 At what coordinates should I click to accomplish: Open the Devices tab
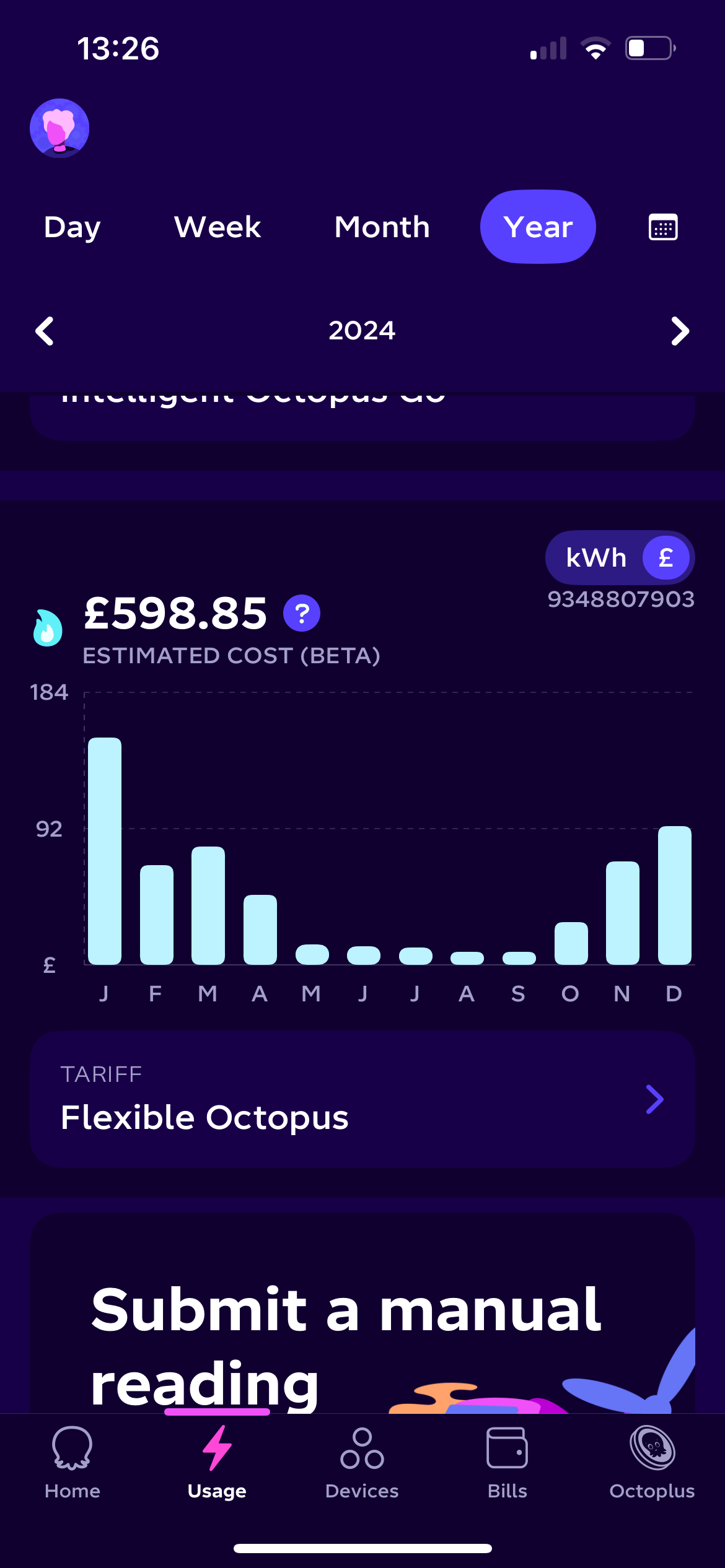(x=362, y=1464)
